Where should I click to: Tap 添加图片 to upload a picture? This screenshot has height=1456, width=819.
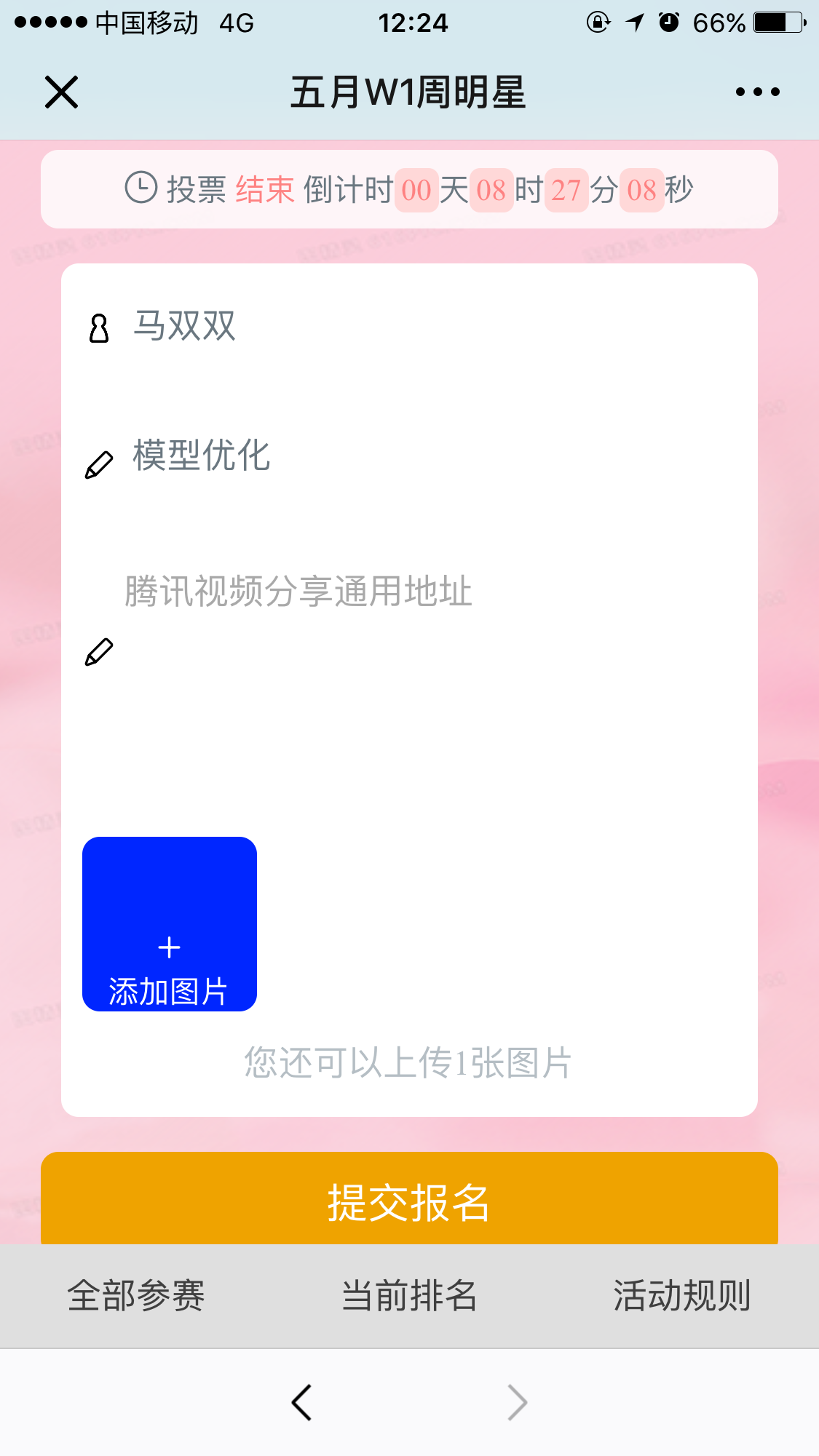[169, 924]
